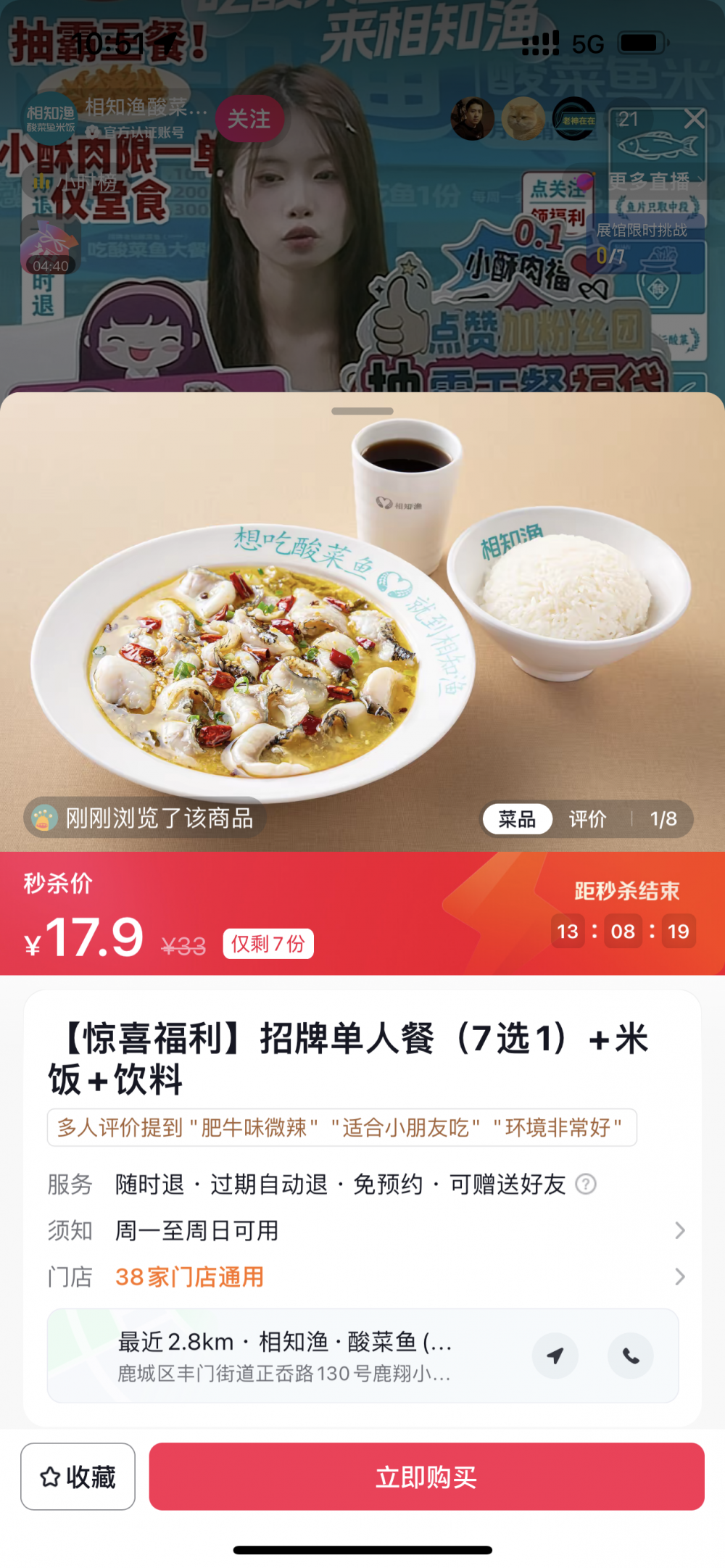Close the livestream with X icon
725x1568 pixels.
(x=695, y=119)
